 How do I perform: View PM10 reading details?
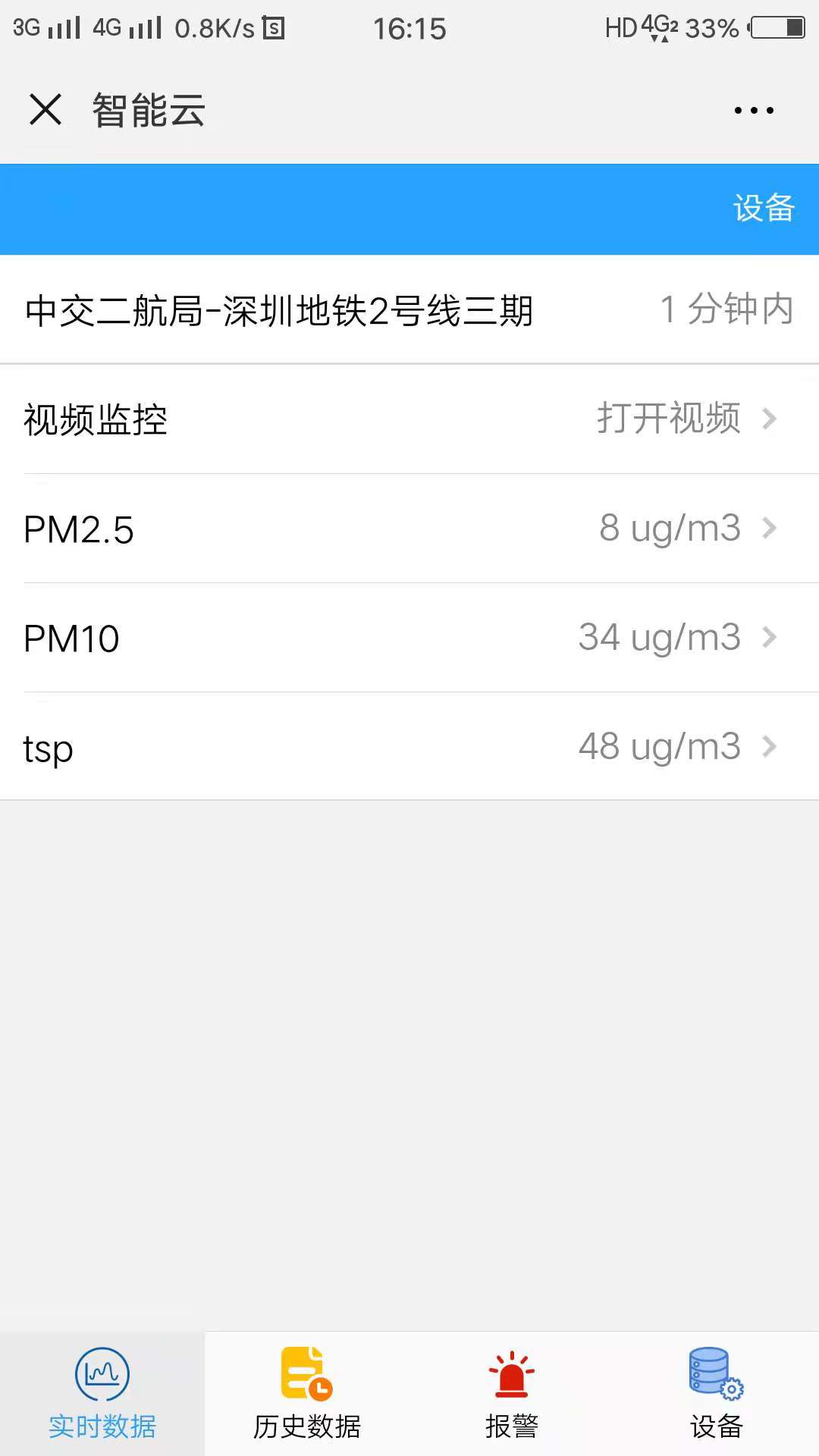point(409,638)
